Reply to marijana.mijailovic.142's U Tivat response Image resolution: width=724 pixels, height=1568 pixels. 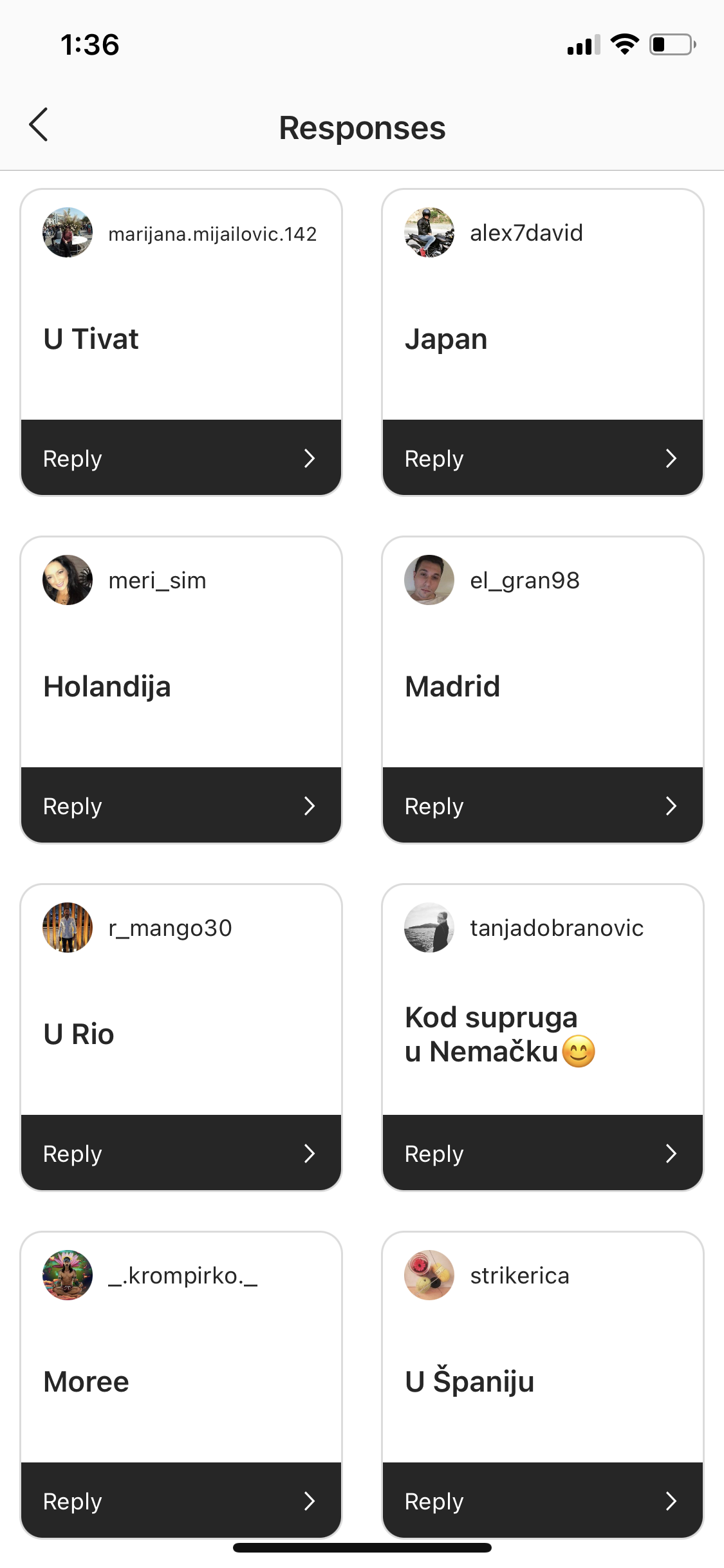click(181, 458)
